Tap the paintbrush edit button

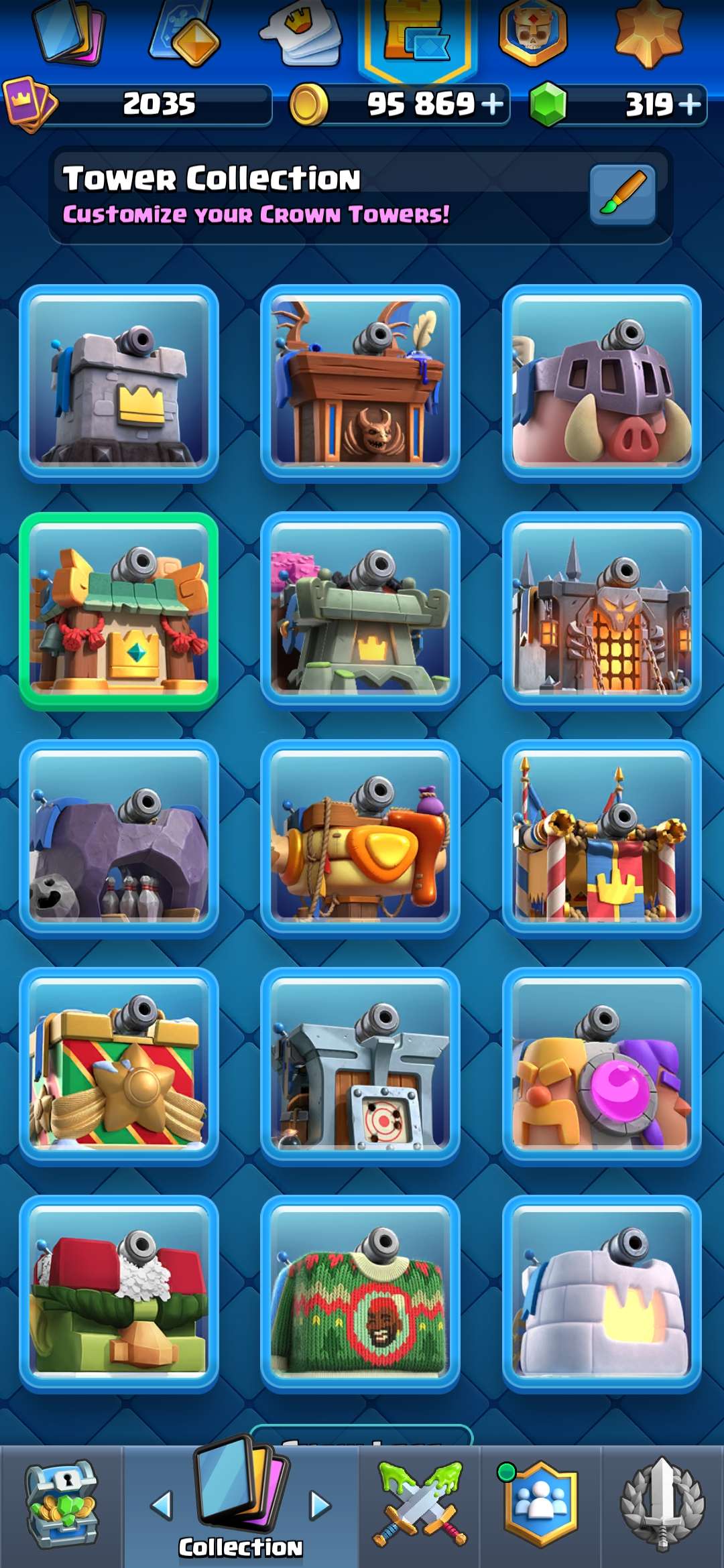point(622,194)
